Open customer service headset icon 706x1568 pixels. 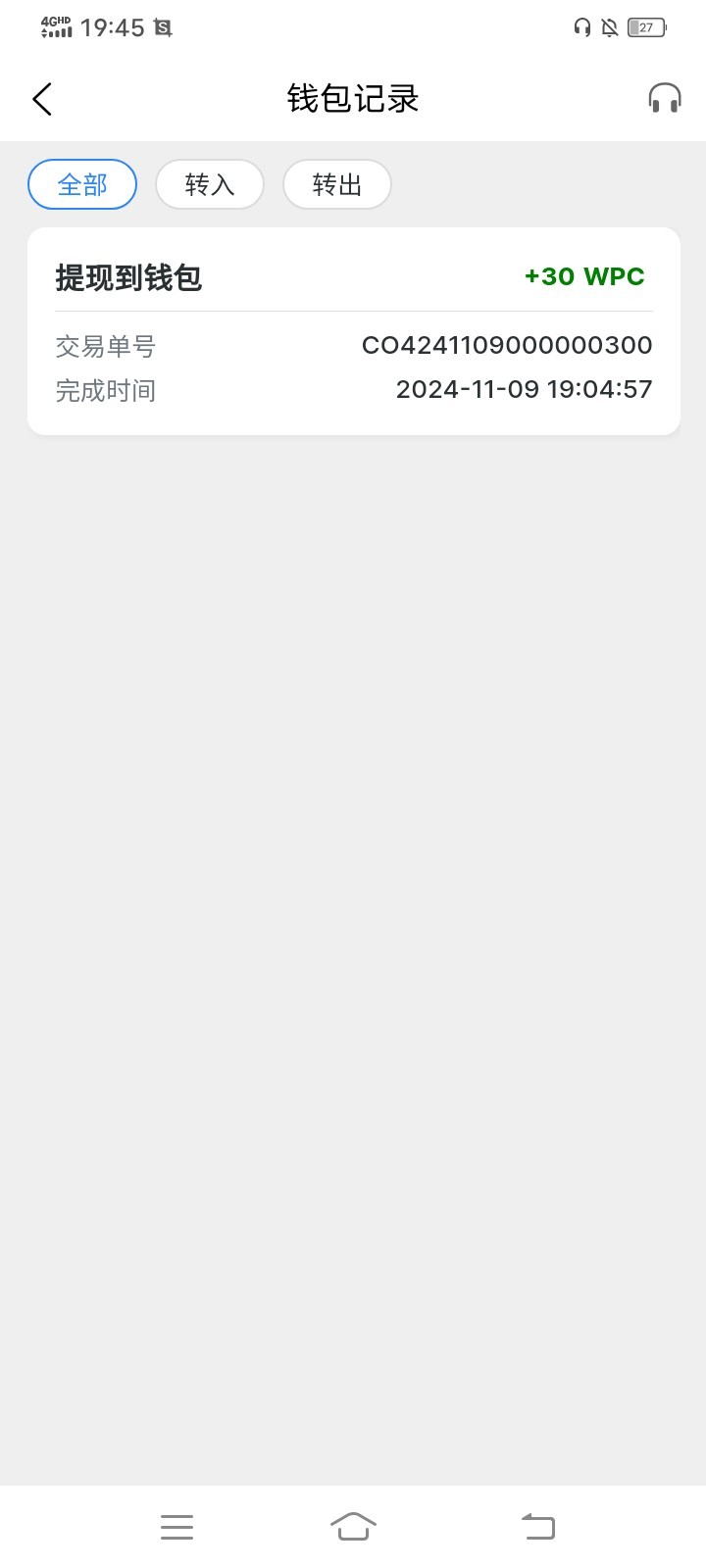tap(665, 98)
